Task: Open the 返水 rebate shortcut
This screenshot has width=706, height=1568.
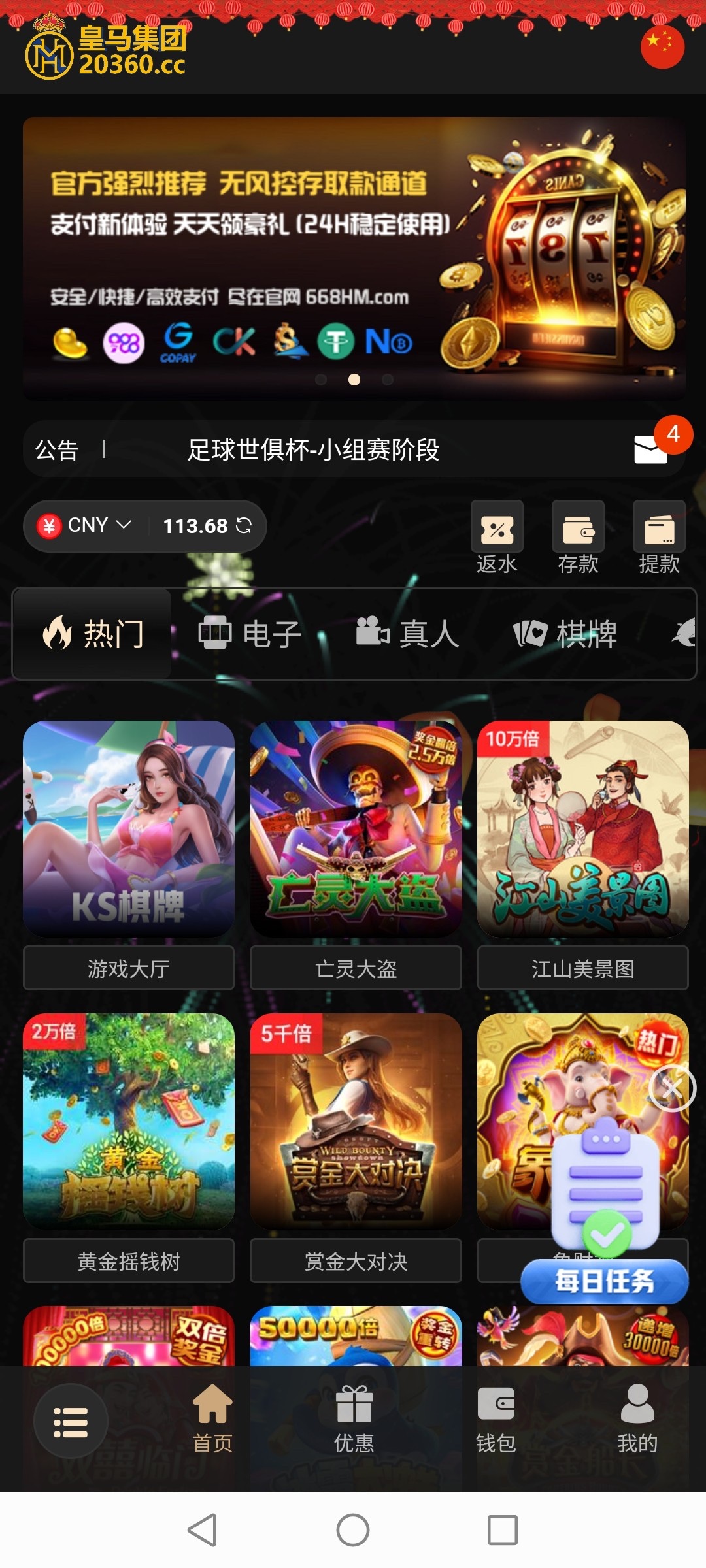Action: tap(497, 536)
